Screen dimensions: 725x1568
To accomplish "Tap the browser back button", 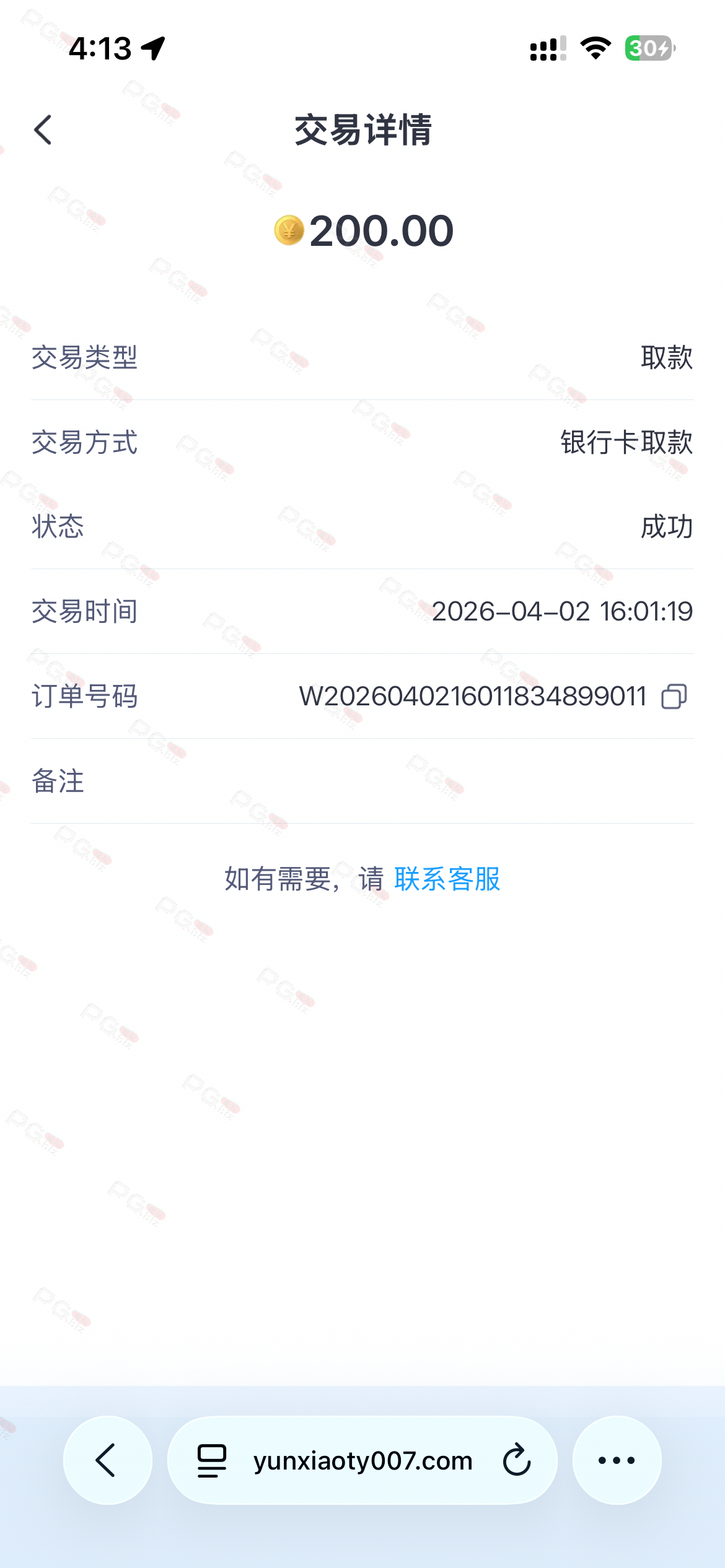I will pos(107,1460).
